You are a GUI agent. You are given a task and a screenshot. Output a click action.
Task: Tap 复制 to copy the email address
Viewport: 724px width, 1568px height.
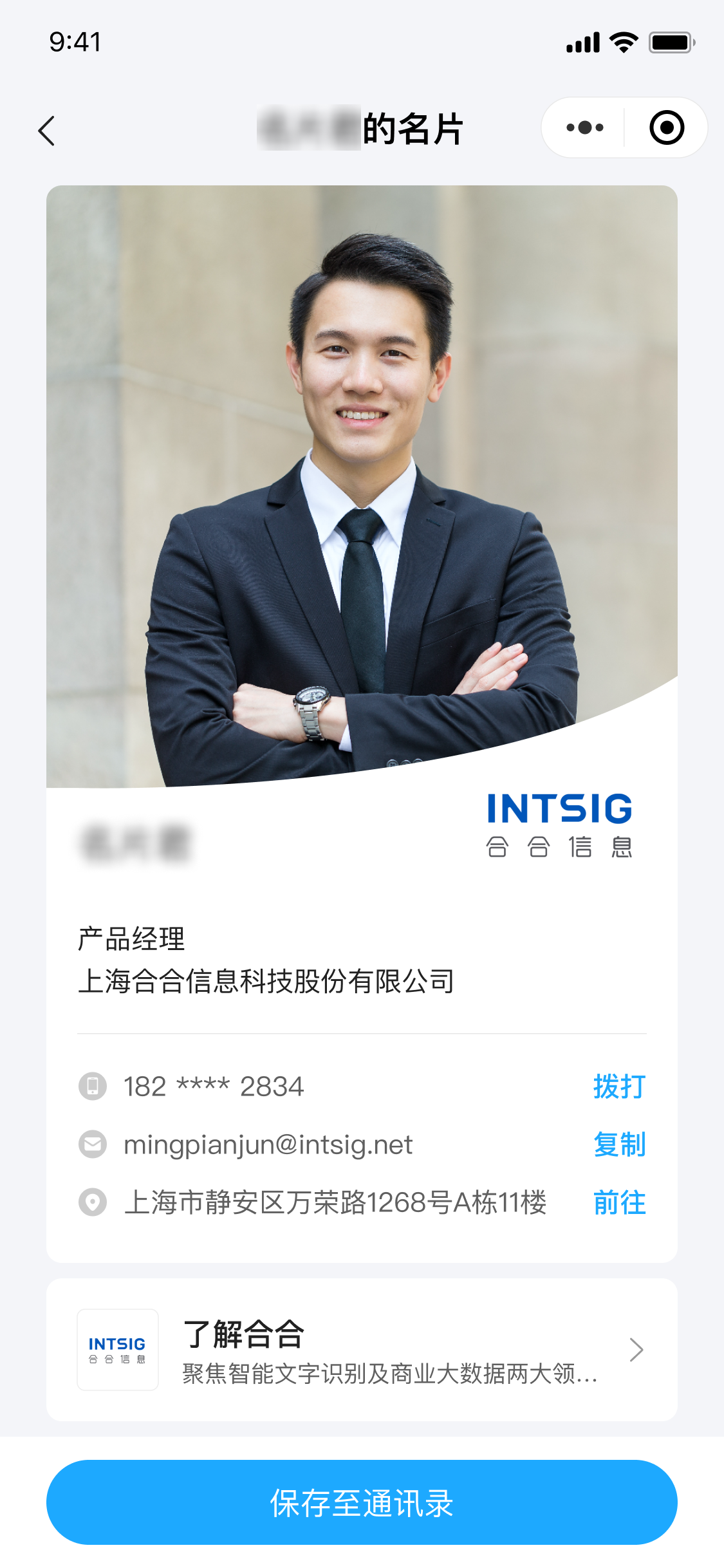click(x=618, y=1144)
